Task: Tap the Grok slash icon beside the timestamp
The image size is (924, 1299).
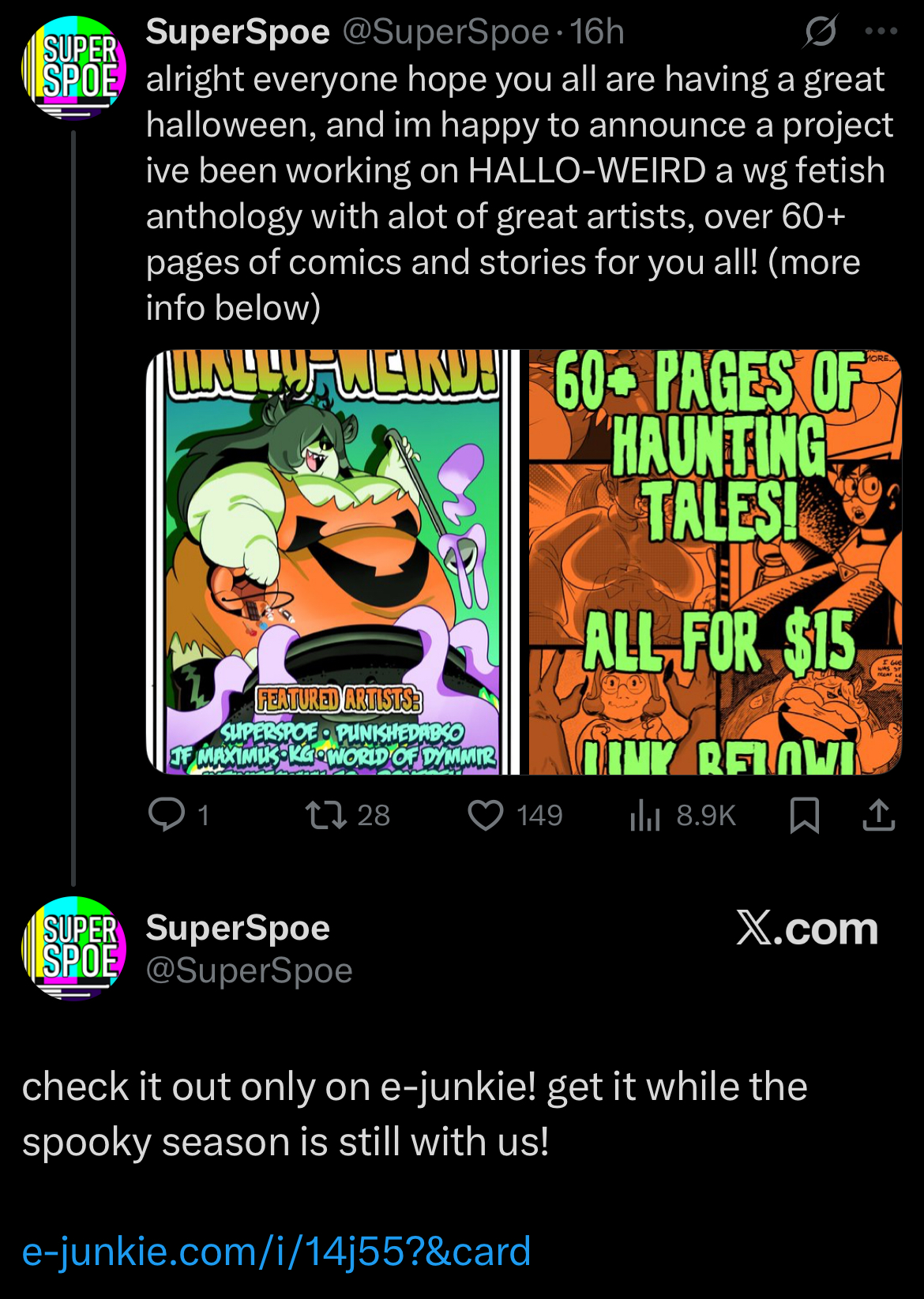Action: click(x=820, y=32)
